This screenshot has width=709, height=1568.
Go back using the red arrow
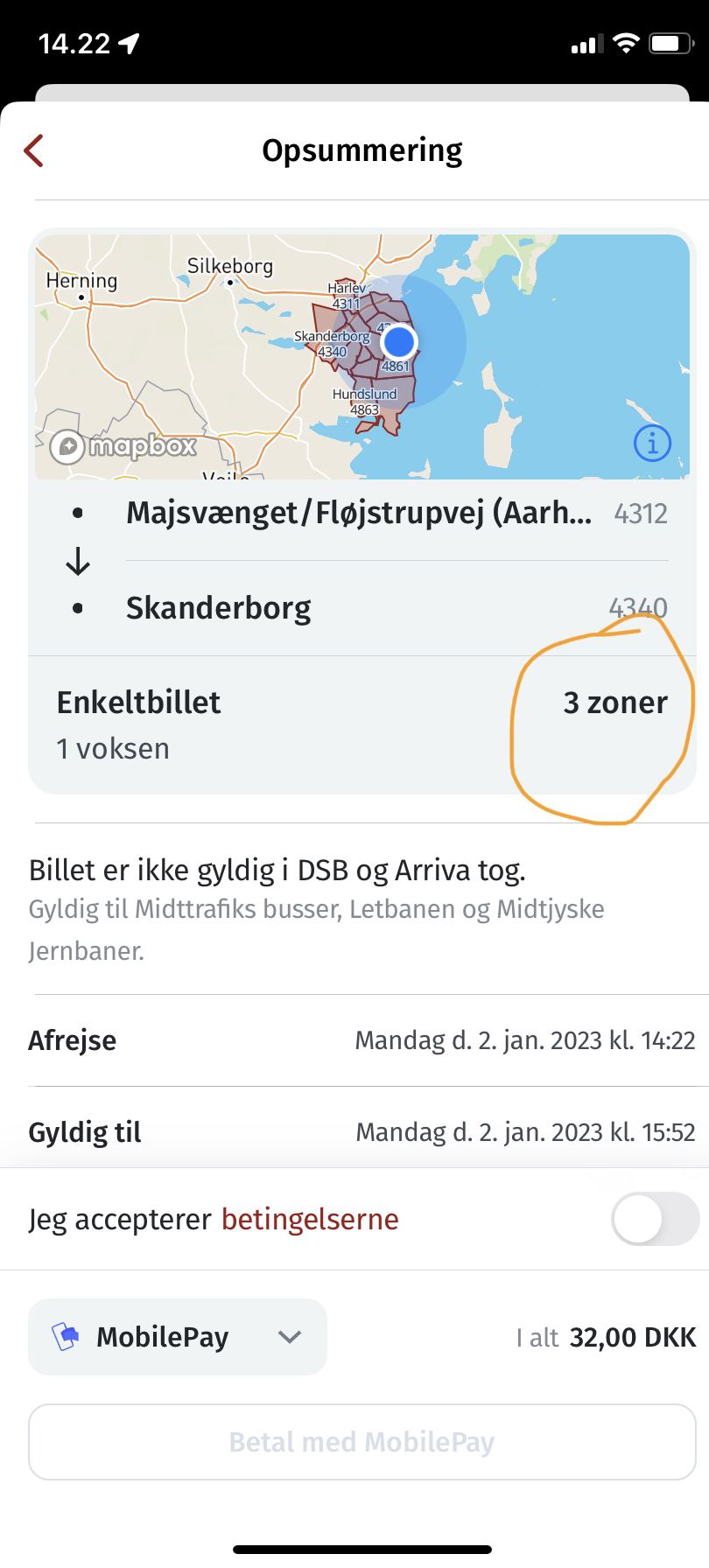click(x=34, y=150)
